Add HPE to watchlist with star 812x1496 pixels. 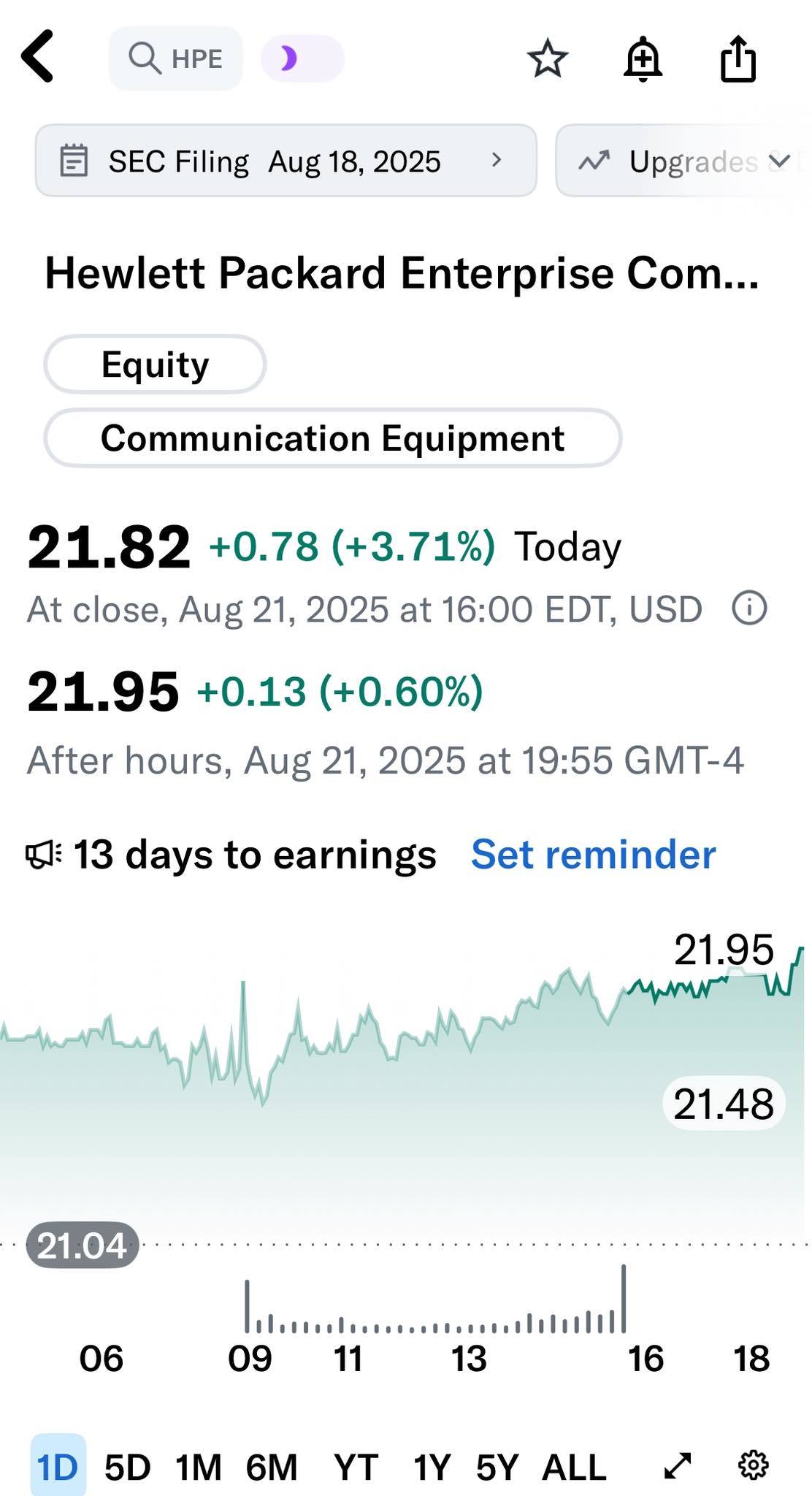[548, 59]
